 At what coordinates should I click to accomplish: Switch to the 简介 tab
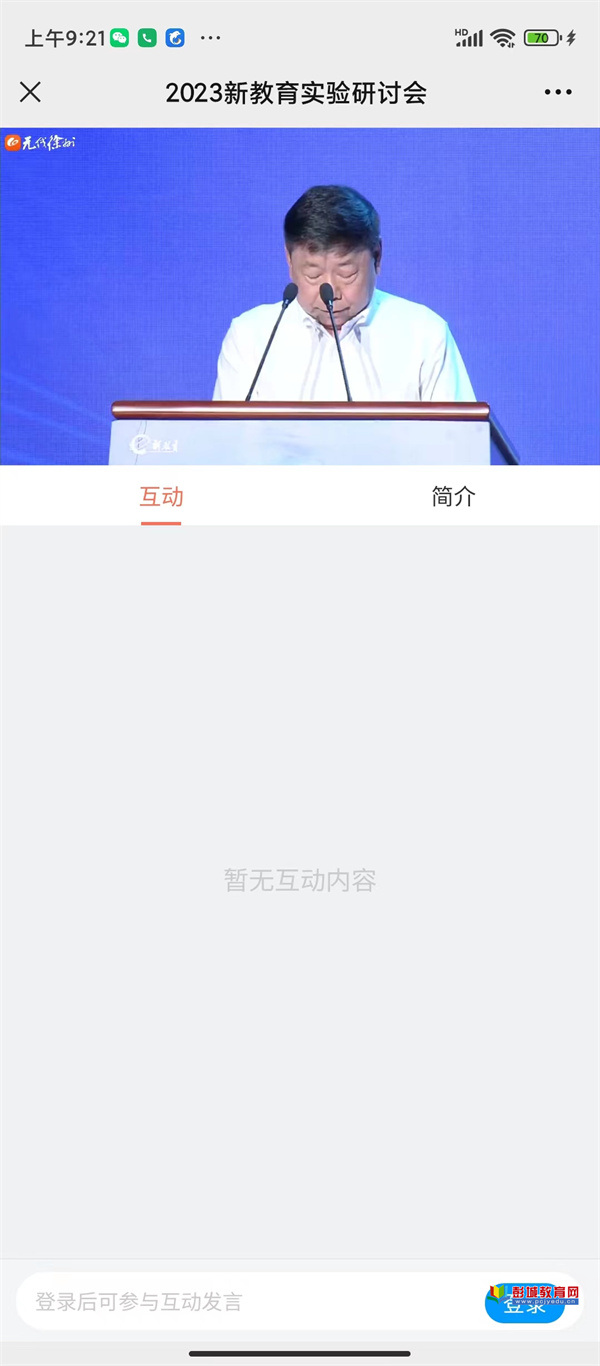tap(453, 497)
